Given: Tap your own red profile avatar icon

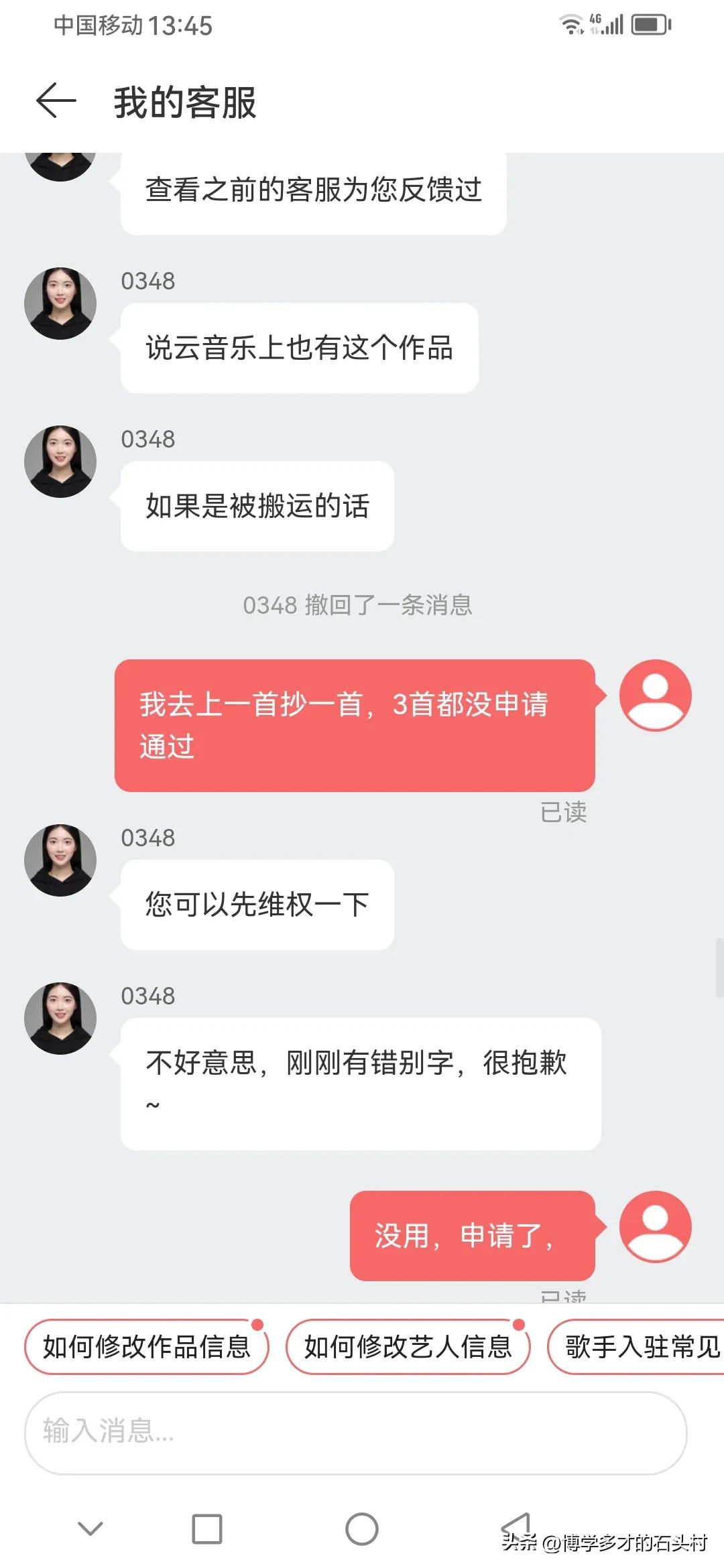Looking at the screenshot, I should [x=655, y=694].
